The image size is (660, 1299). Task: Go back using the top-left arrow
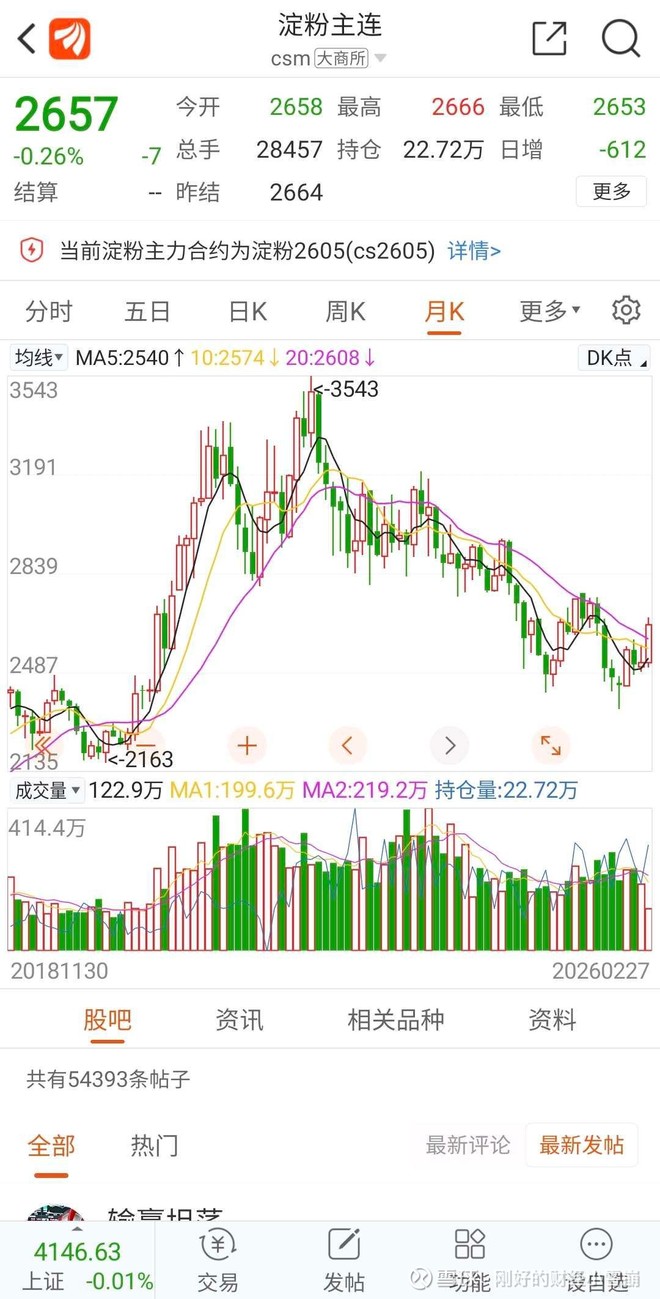[x=27, y=39]
